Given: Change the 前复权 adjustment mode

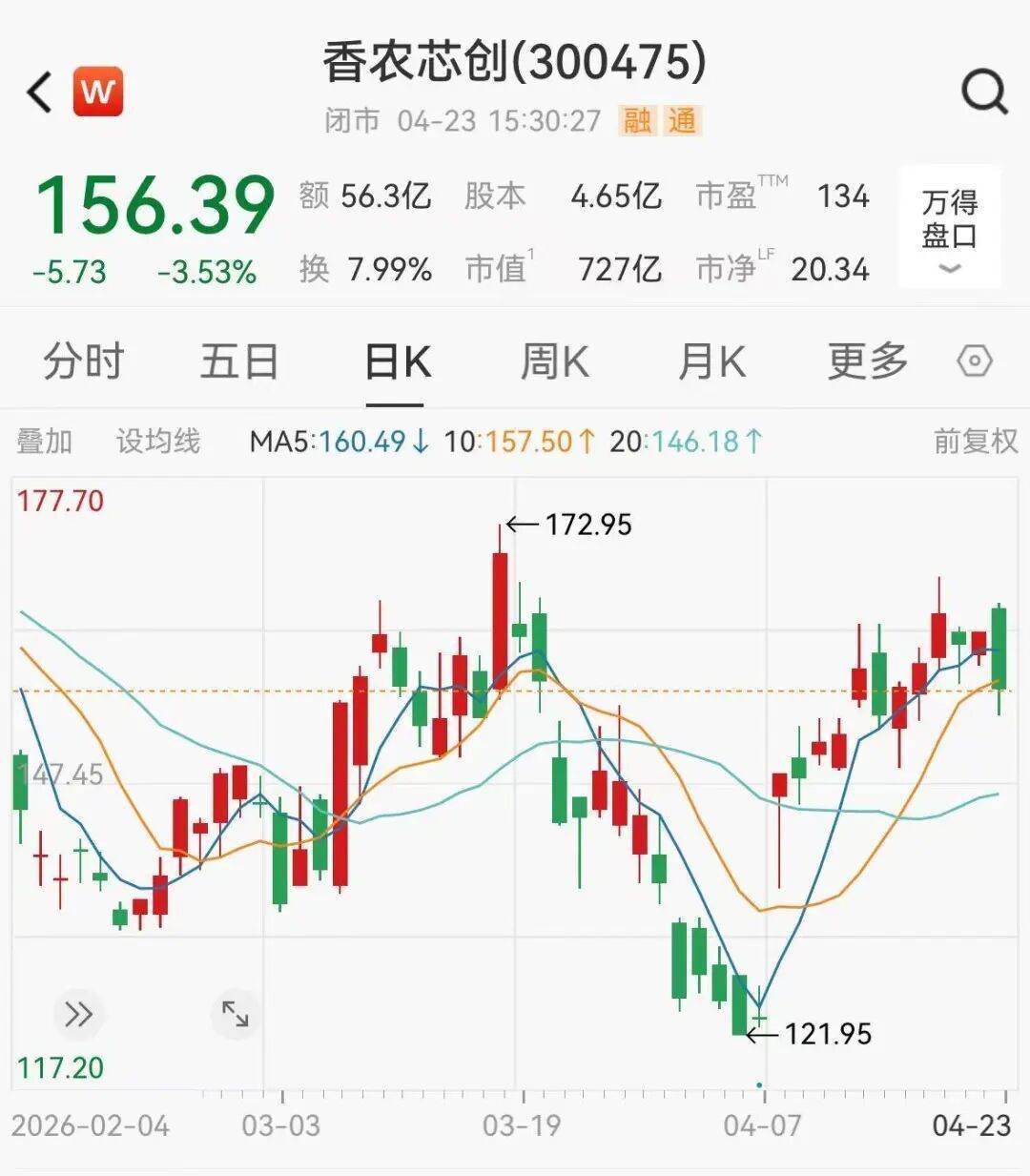Looking at the screenshot, I should pos(976,441).
